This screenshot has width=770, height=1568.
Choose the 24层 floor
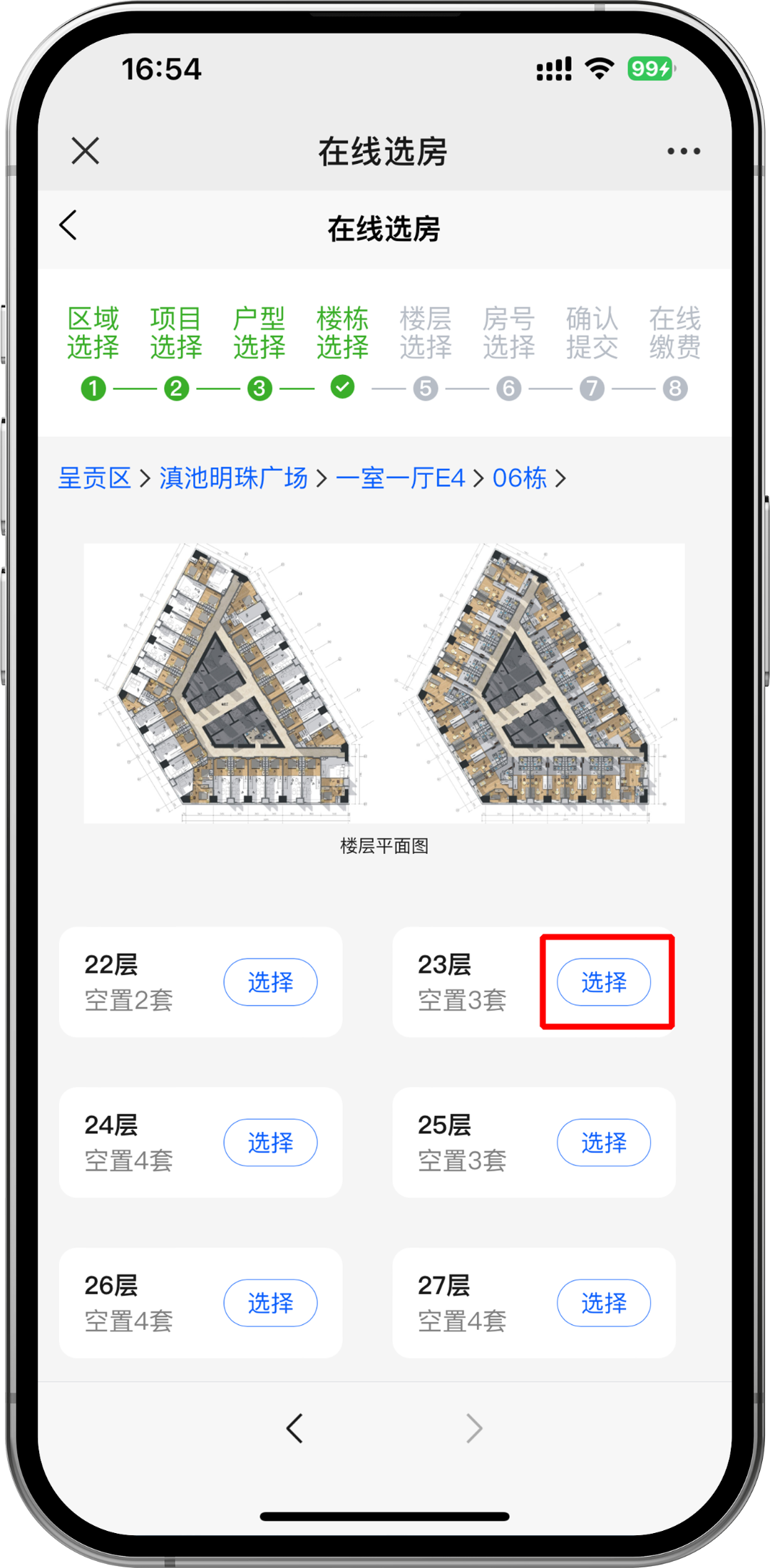coord(270,1143)
